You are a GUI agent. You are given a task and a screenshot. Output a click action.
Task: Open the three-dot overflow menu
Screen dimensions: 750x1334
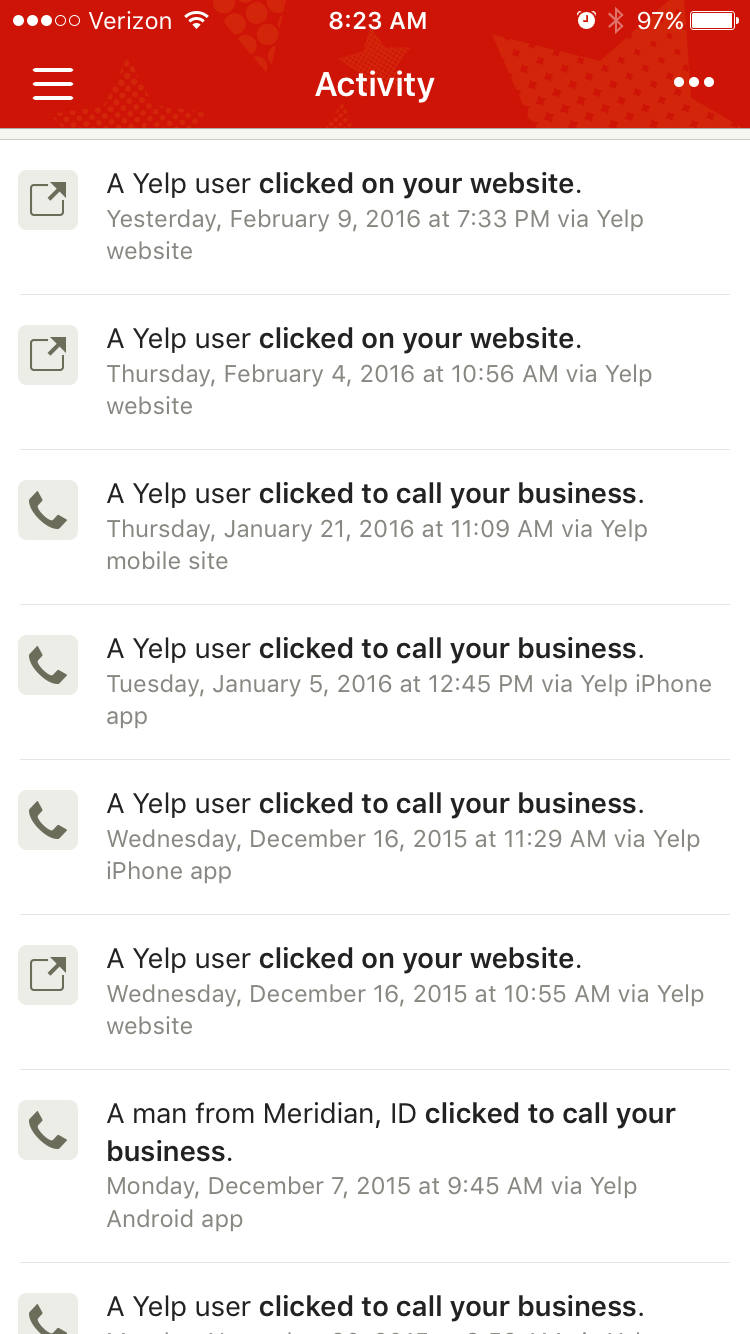(694, 83)
